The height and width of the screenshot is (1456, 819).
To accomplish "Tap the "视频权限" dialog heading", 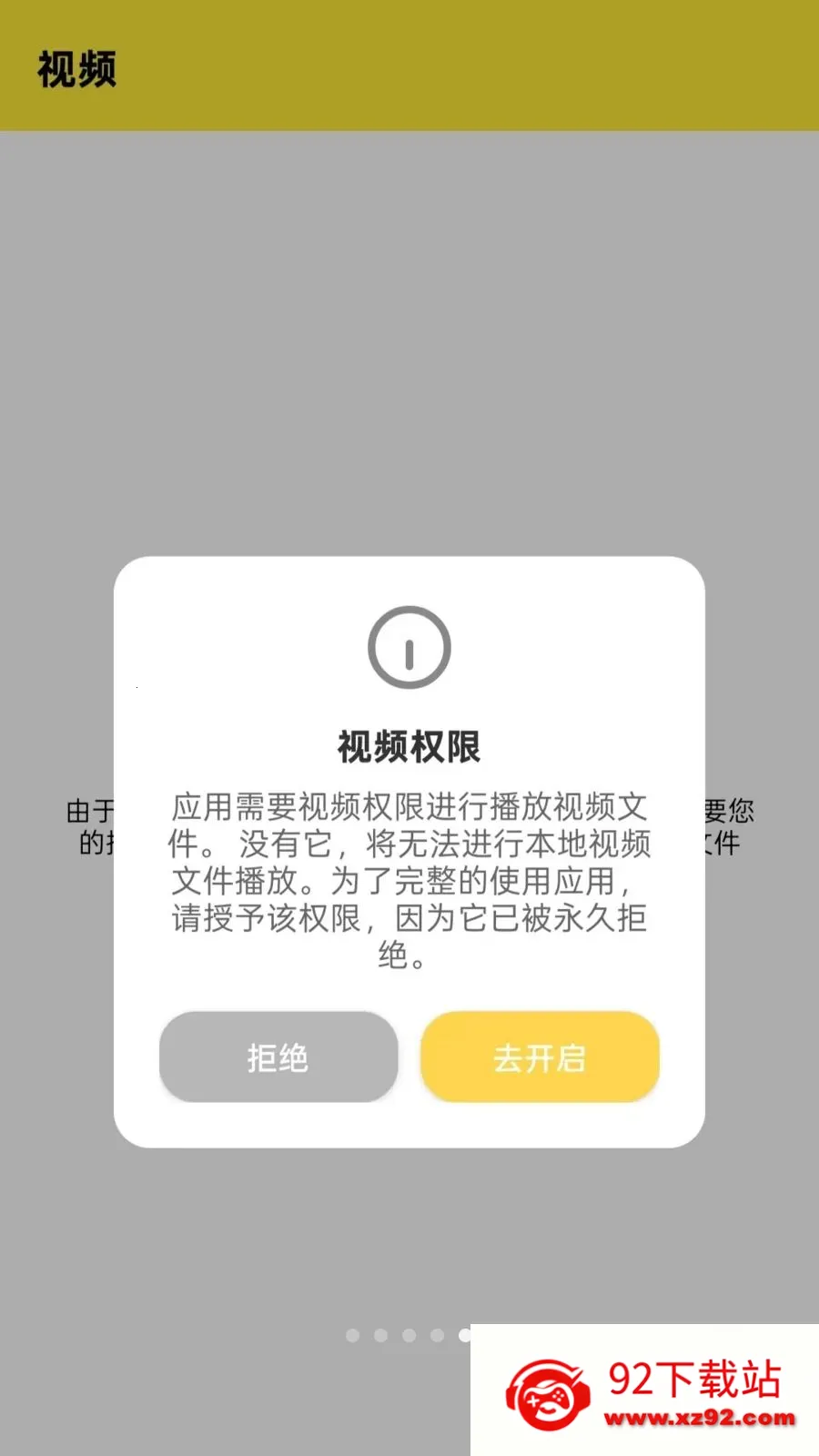I will [409, 746].
